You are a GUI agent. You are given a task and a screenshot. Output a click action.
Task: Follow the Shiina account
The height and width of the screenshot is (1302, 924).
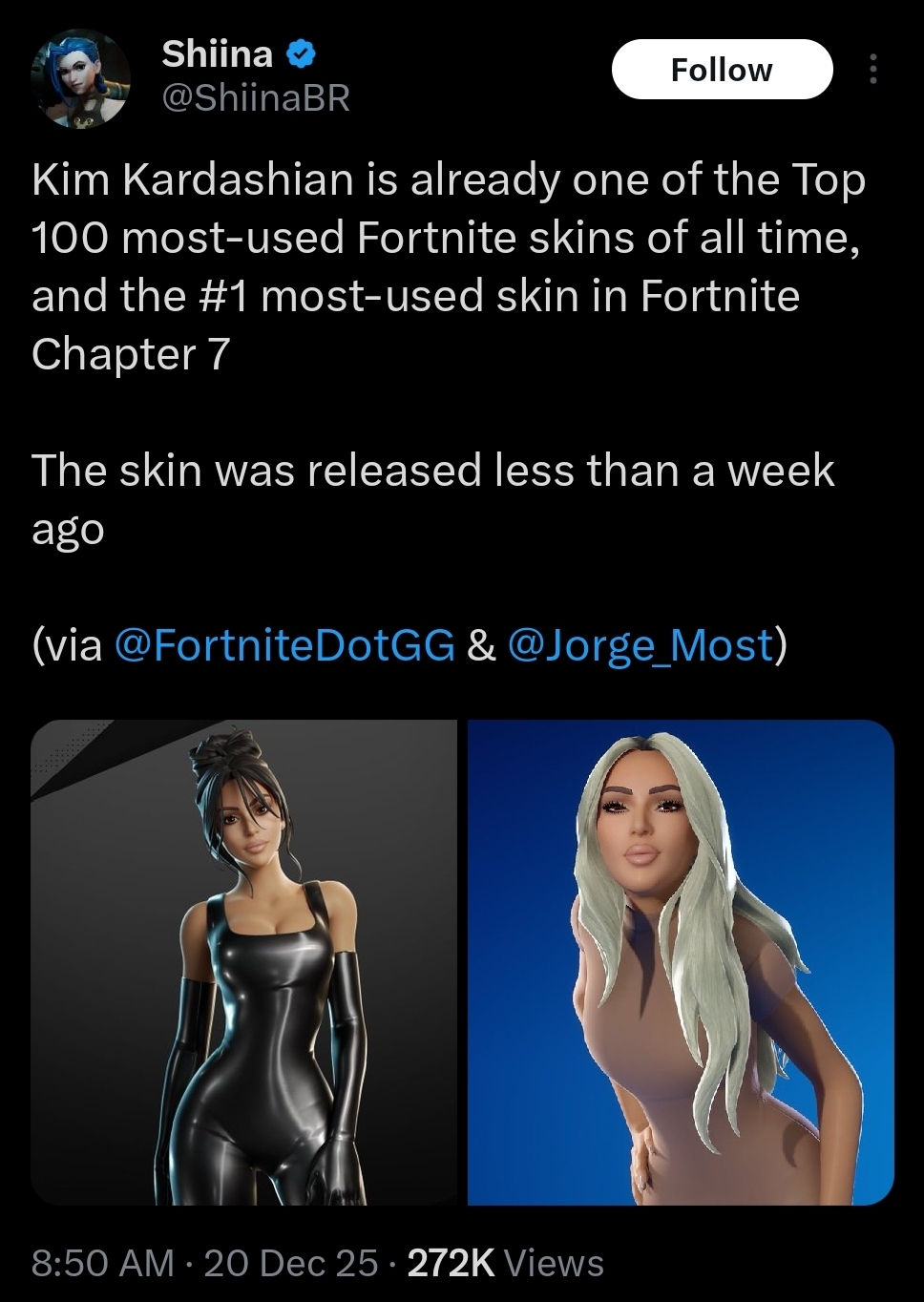(x=722, y=70)
